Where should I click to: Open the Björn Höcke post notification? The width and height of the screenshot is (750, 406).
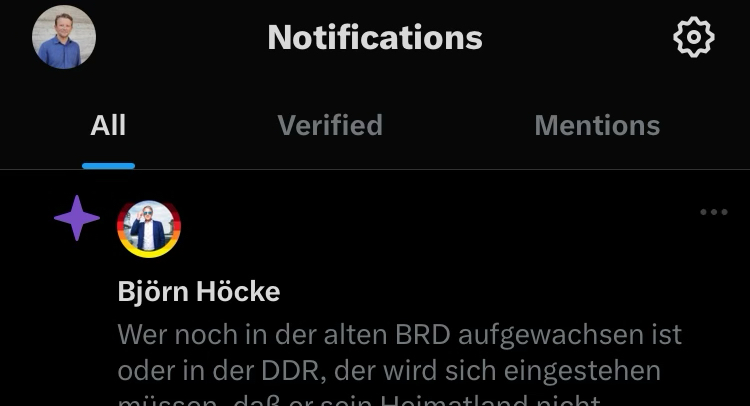pos(400,350)
